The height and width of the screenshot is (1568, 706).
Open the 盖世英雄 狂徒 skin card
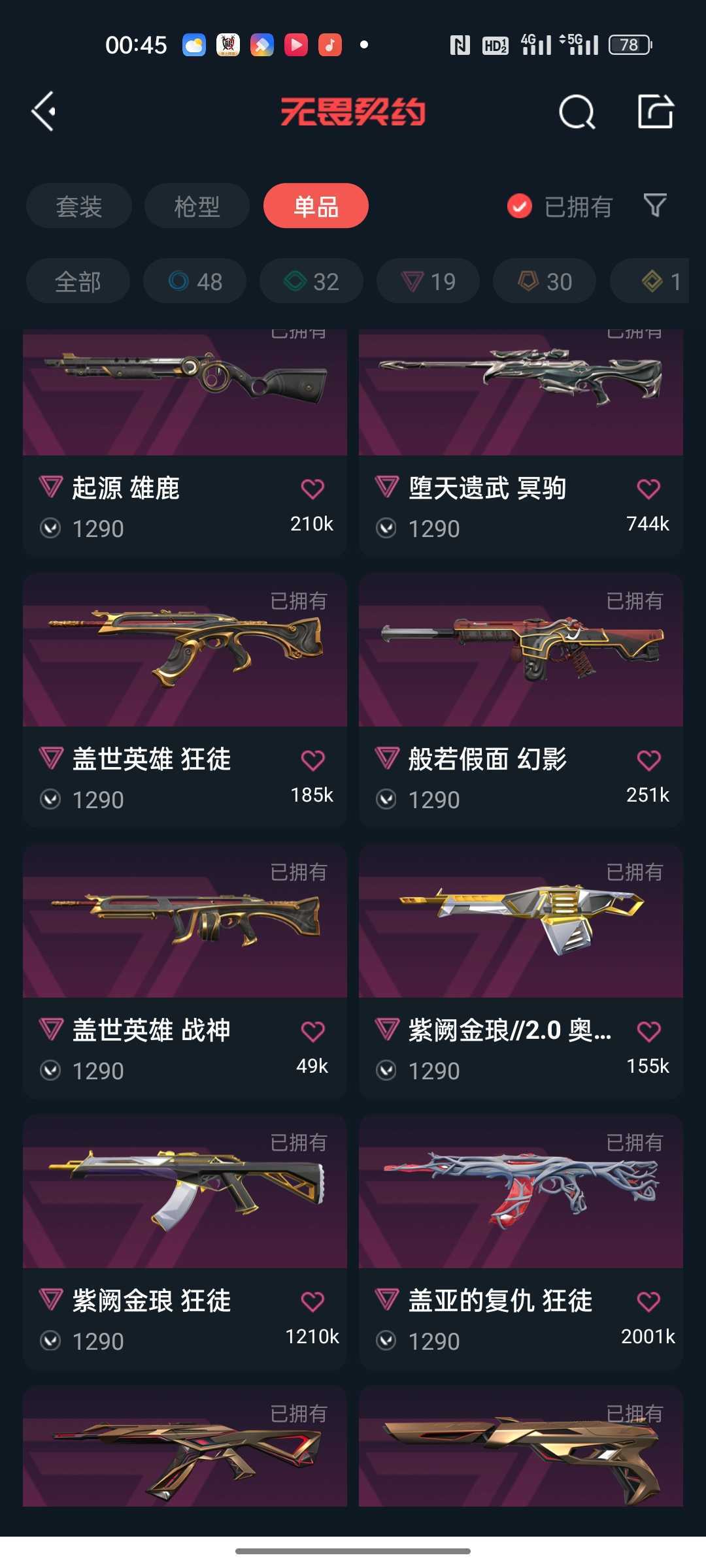click(185, 700)
